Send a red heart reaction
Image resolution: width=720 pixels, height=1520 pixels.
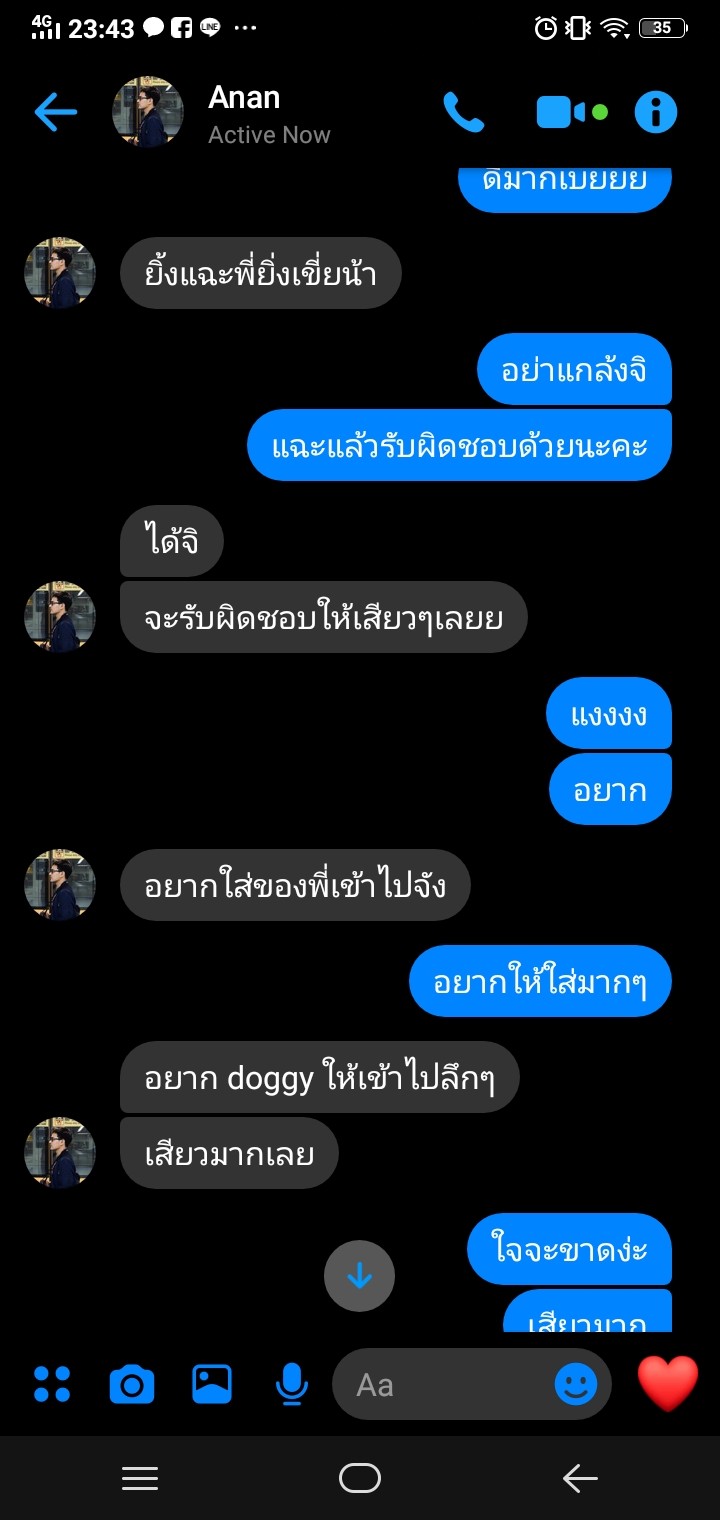(668, 1385)
